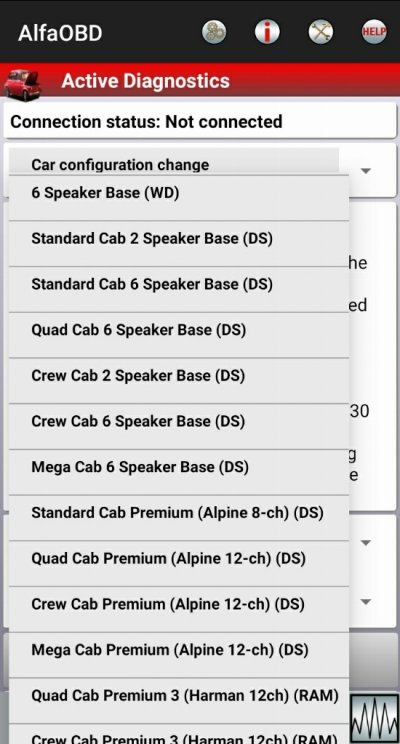Pick Mega Cab Premium (Alpine 12-ch) (DS)
Image resolution: width=400 pixels, height=744 pixels.
(x=179, y=655)
